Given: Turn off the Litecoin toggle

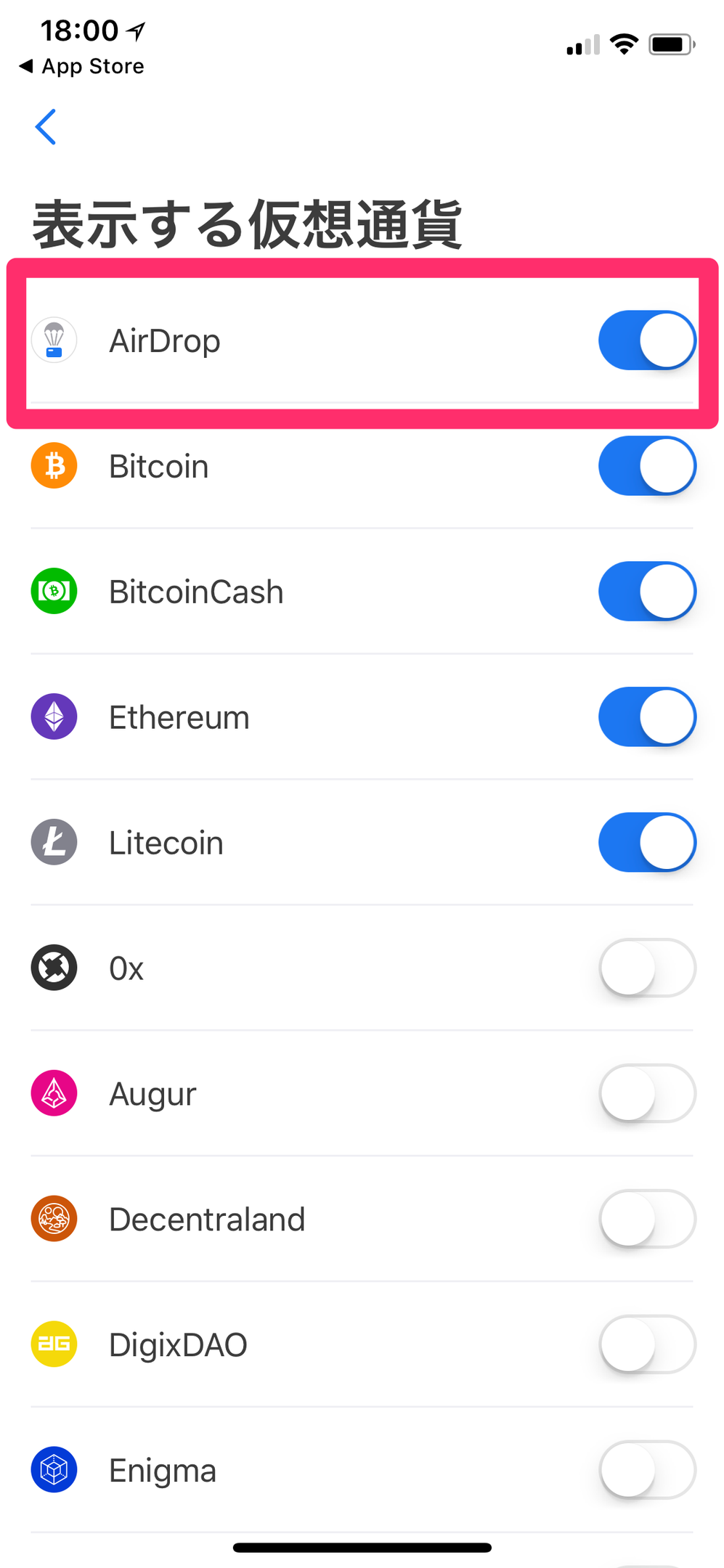Looking at the screenshot, I should pos(646,842).
